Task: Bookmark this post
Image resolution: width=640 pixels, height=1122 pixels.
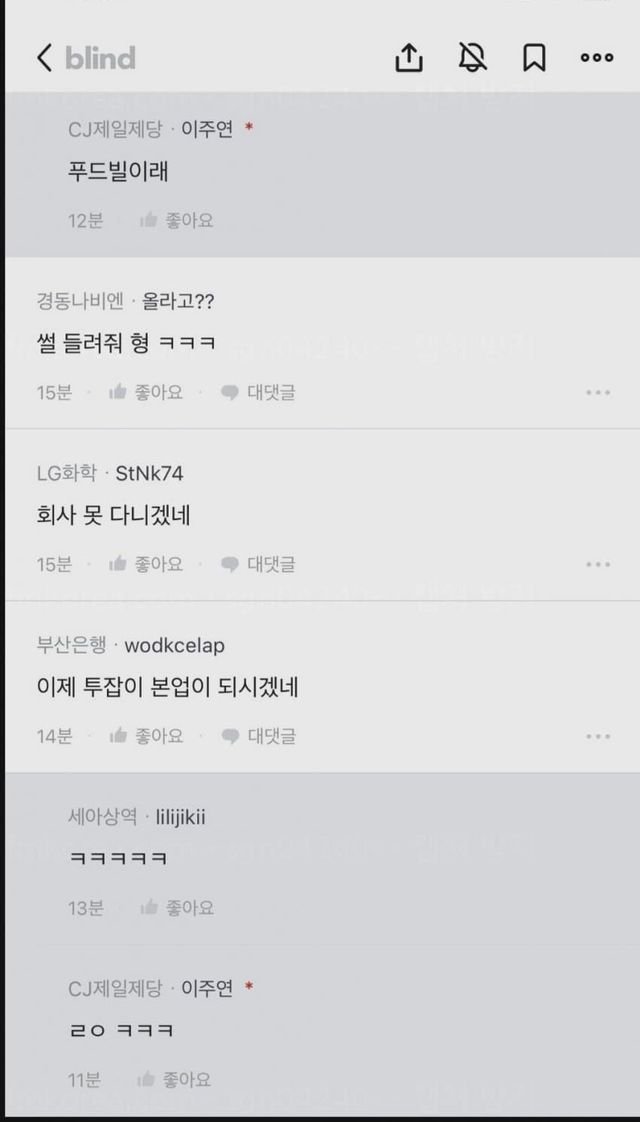Action: pos(534,58)
